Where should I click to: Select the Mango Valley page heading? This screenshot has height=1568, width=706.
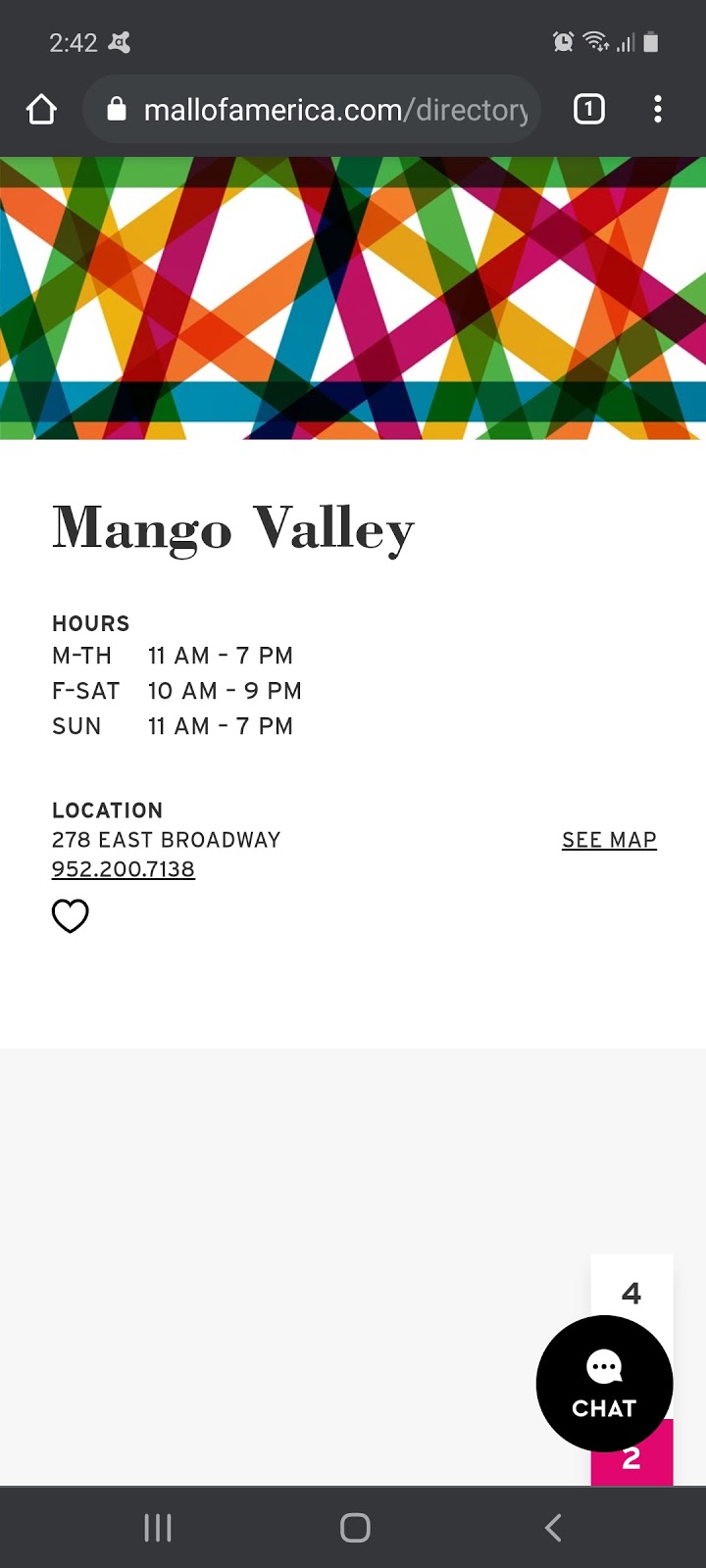(232, 529)
